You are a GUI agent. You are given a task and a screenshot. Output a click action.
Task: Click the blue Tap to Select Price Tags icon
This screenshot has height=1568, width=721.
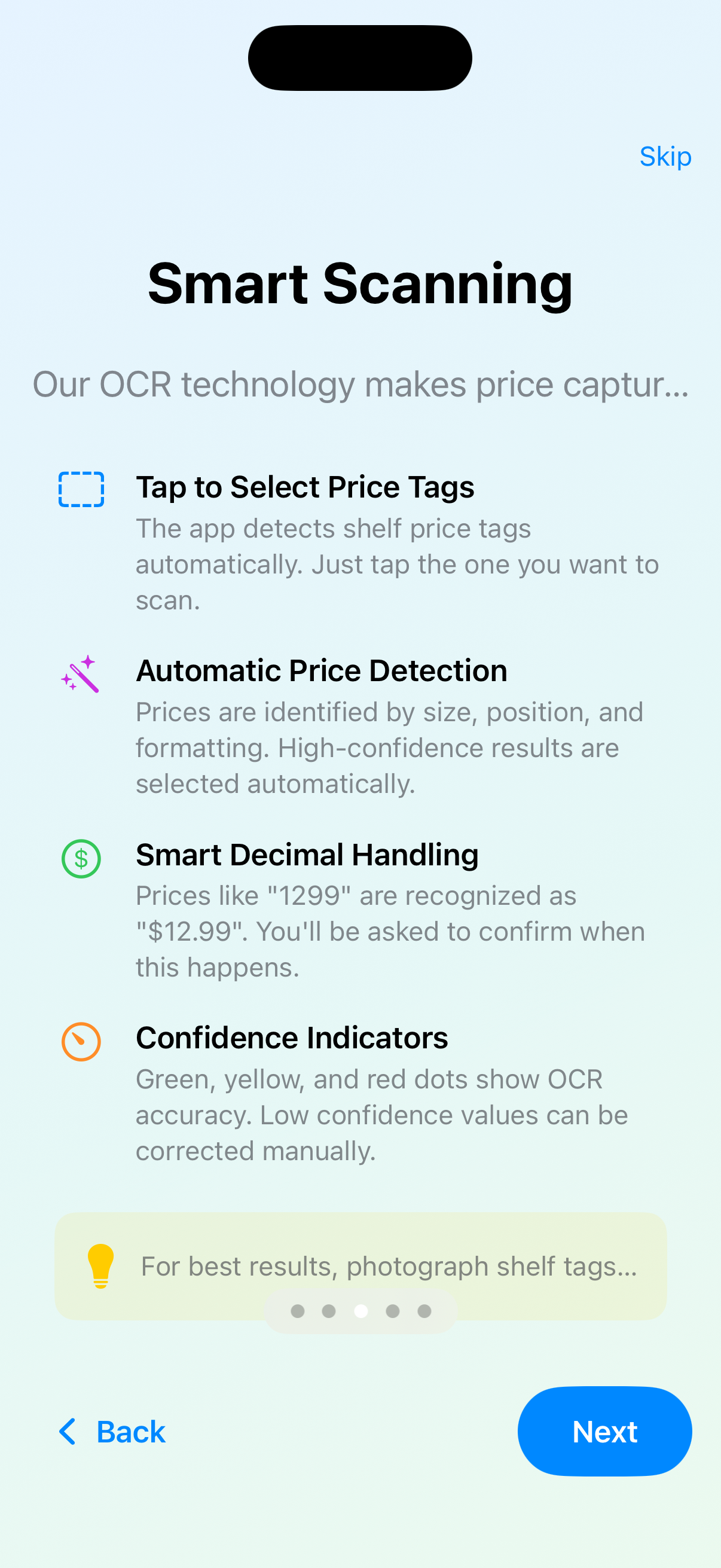81,490
